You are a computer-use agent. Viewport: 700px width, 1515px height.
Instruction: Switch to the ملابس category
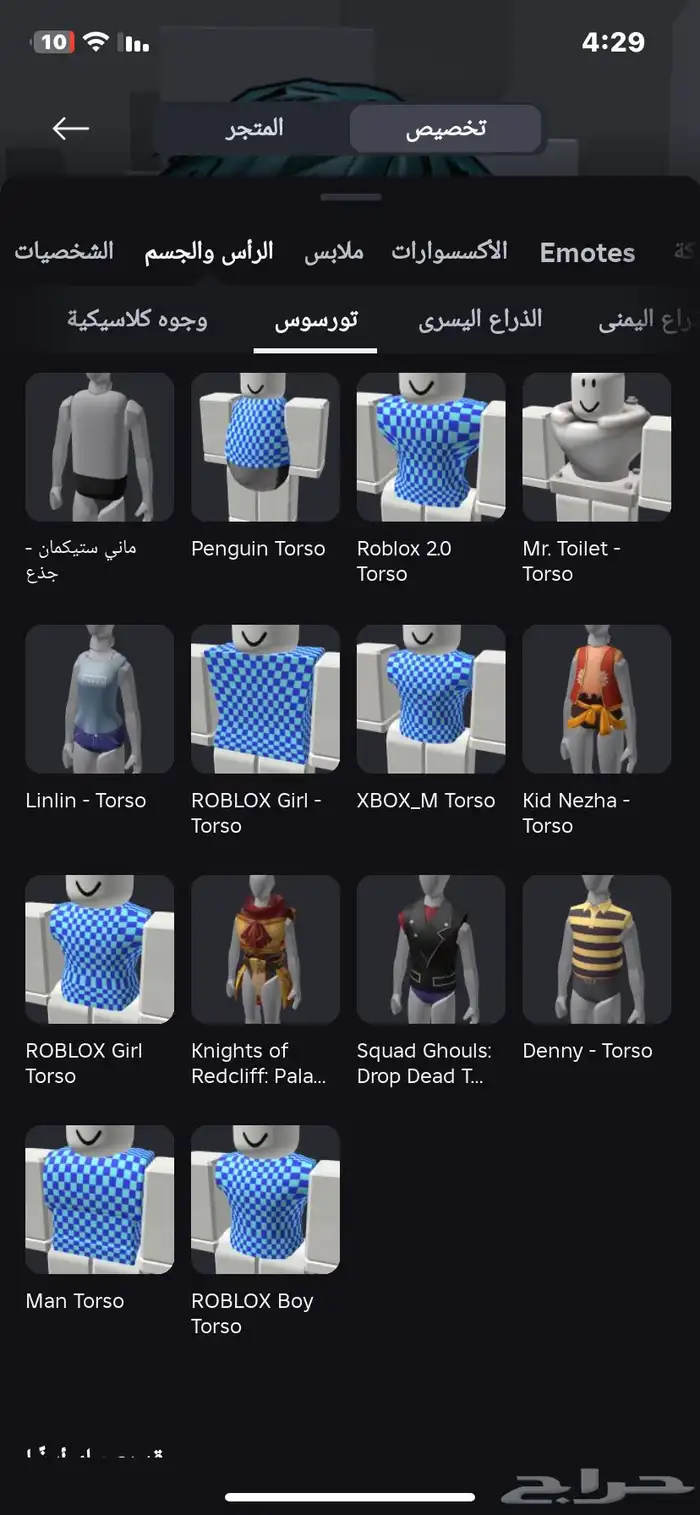pos(334,252)
